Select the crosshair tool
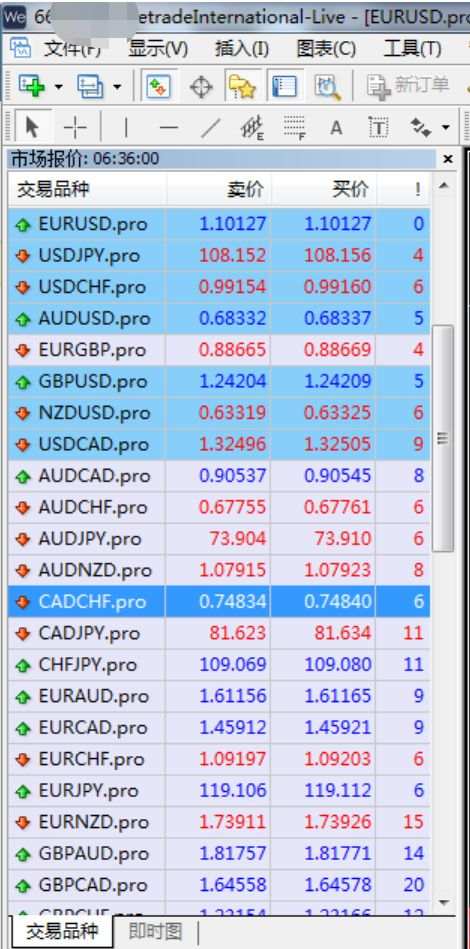 click(x=75, y=127)
